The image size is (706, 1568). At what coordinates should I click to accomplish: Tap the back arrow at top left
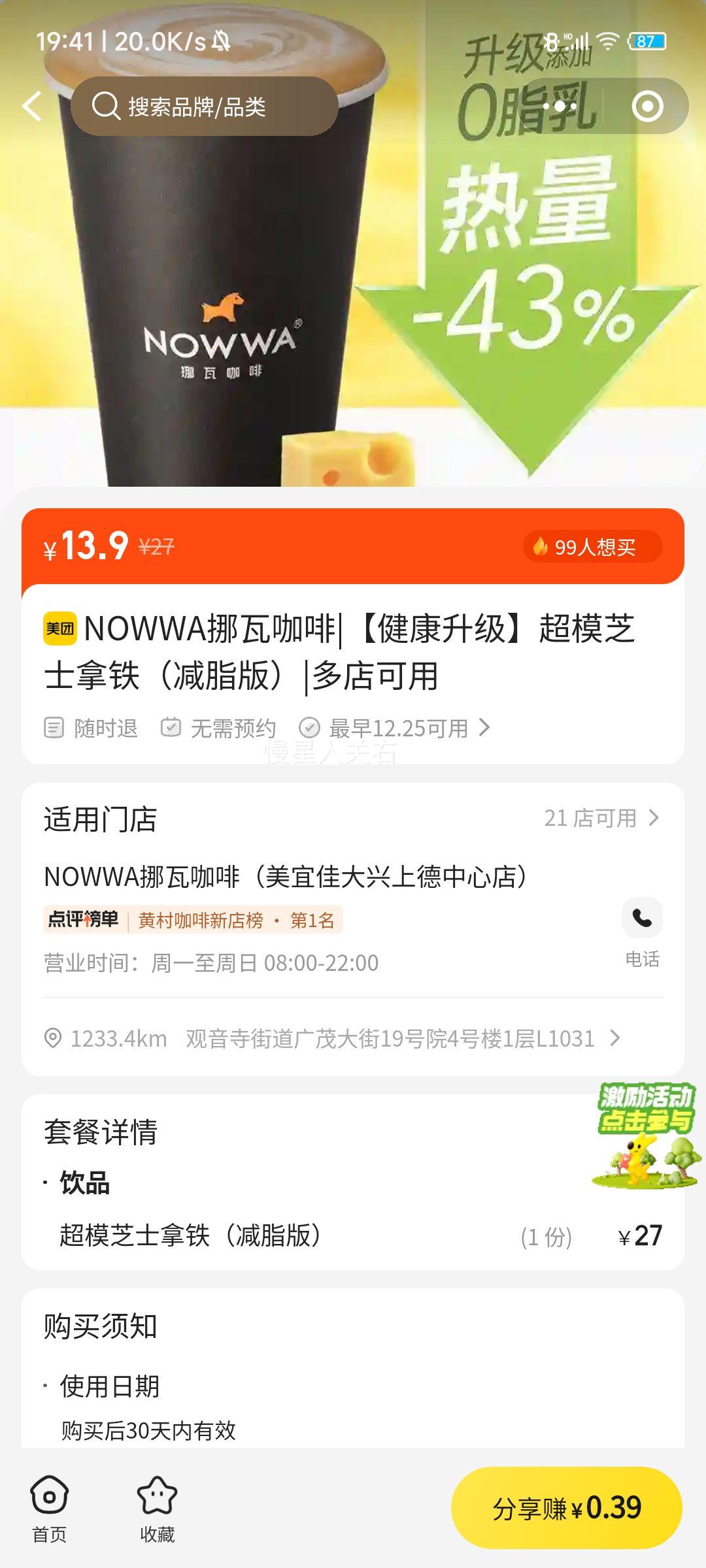31,106
